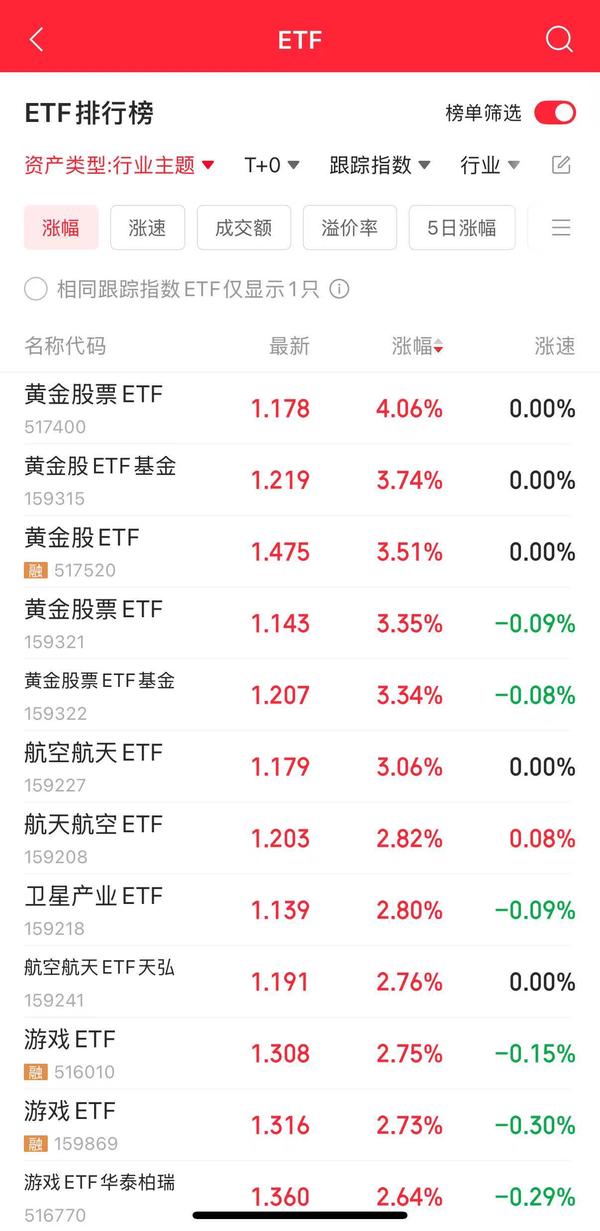Open the 资产类型:行业主题 dropdown

tap(120, 165)
